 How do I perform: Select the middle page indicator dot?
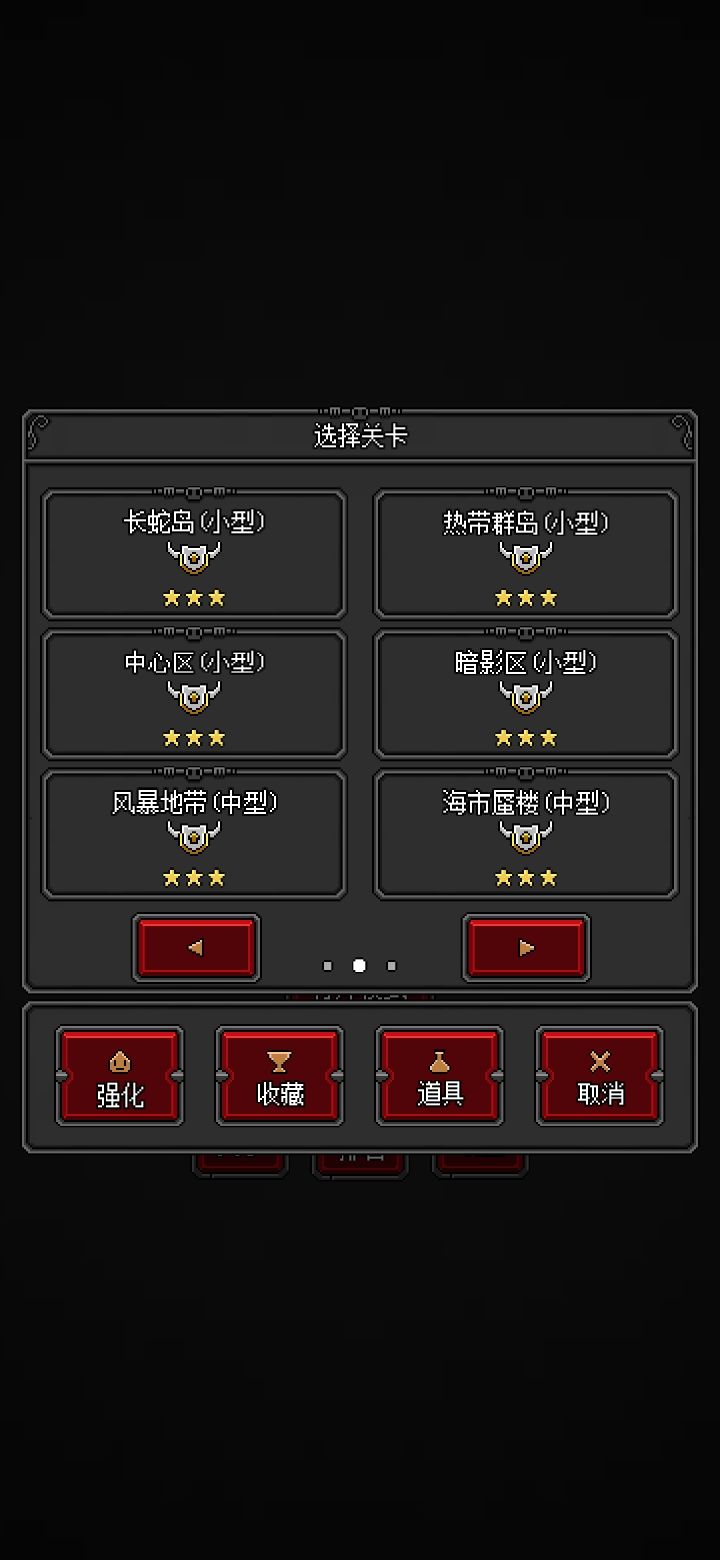(360, 965)
